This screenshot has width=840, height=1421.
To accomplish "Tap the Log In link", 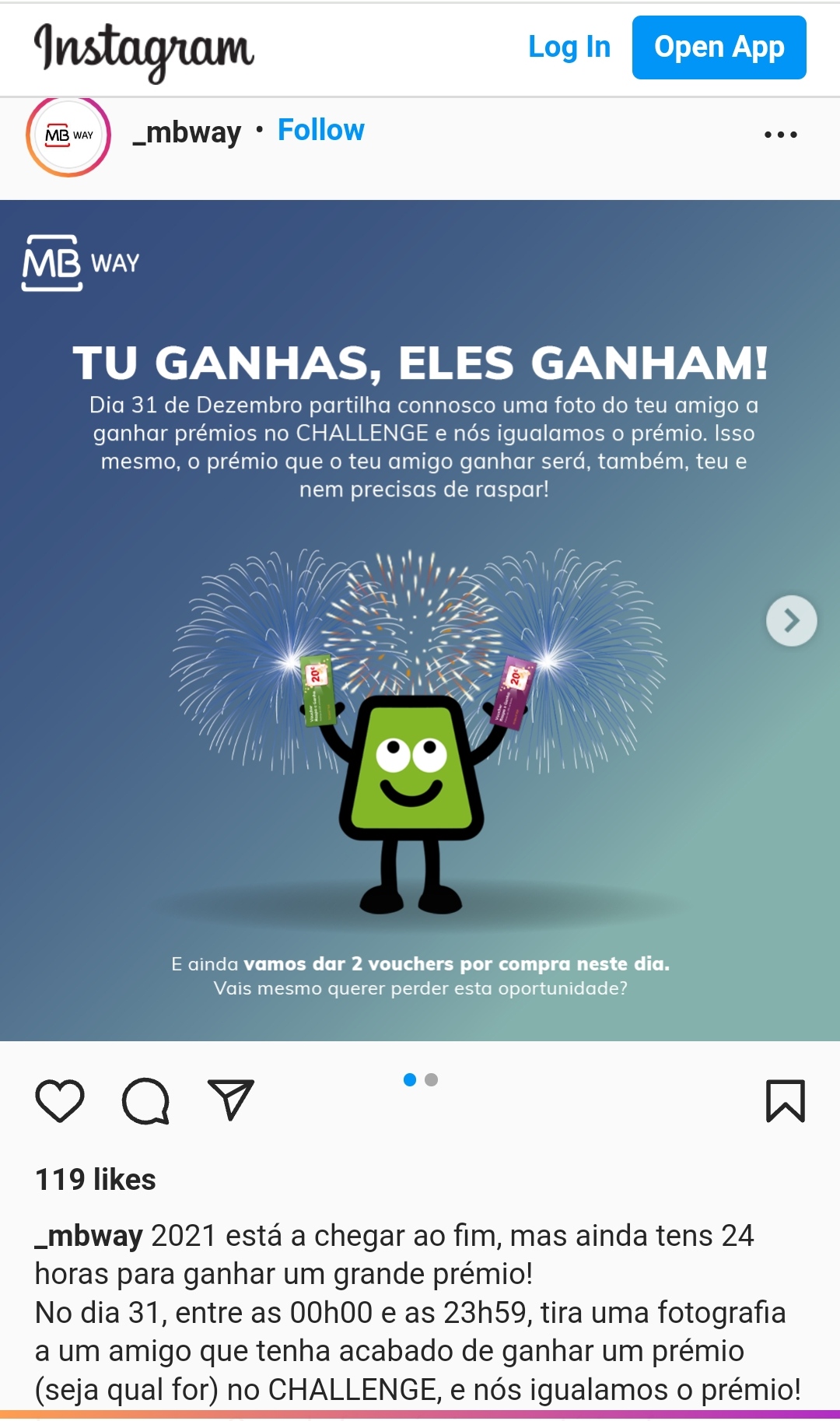I will [569, 47].
